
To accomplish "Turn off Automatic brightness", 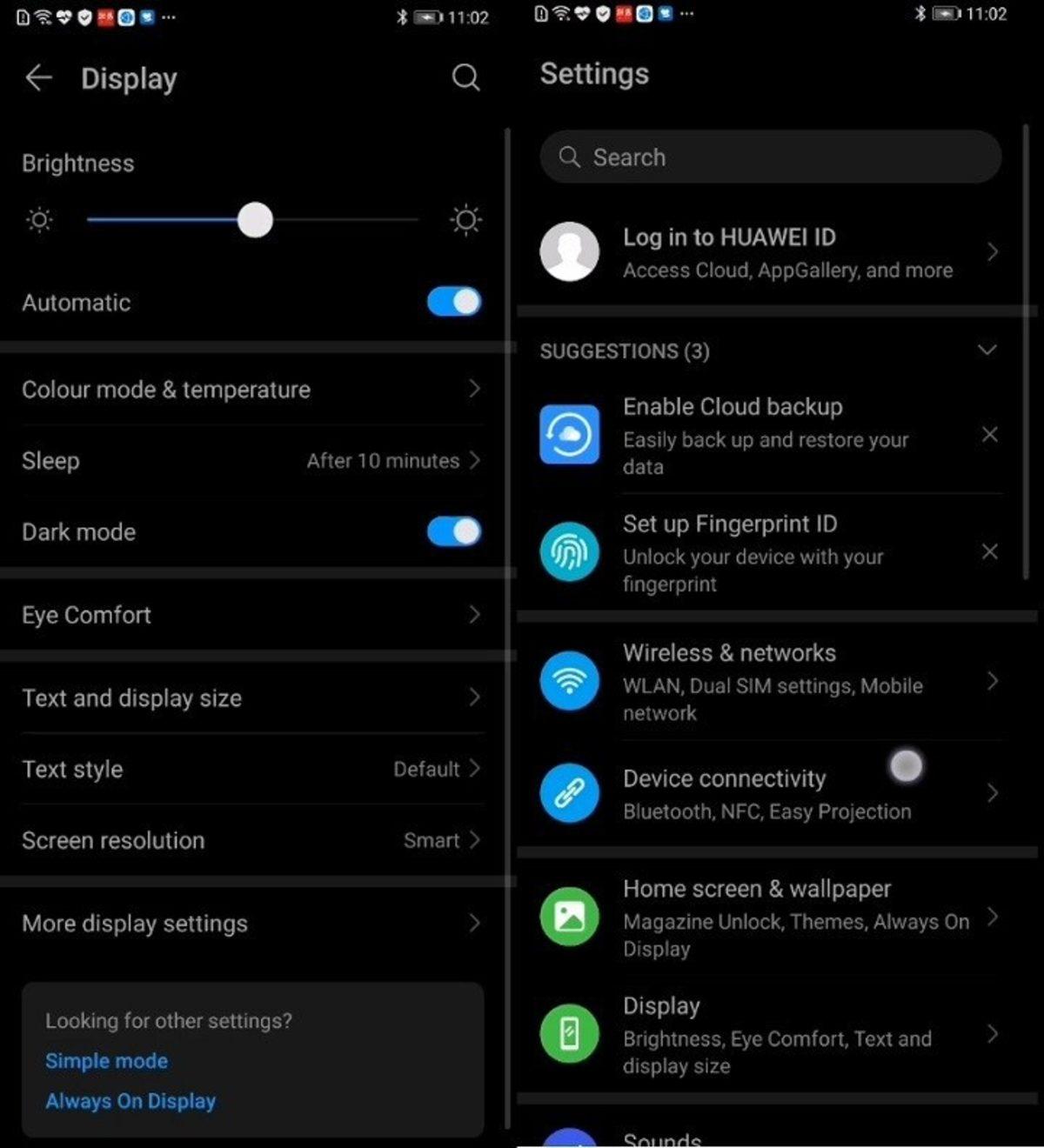I will 453,302.
